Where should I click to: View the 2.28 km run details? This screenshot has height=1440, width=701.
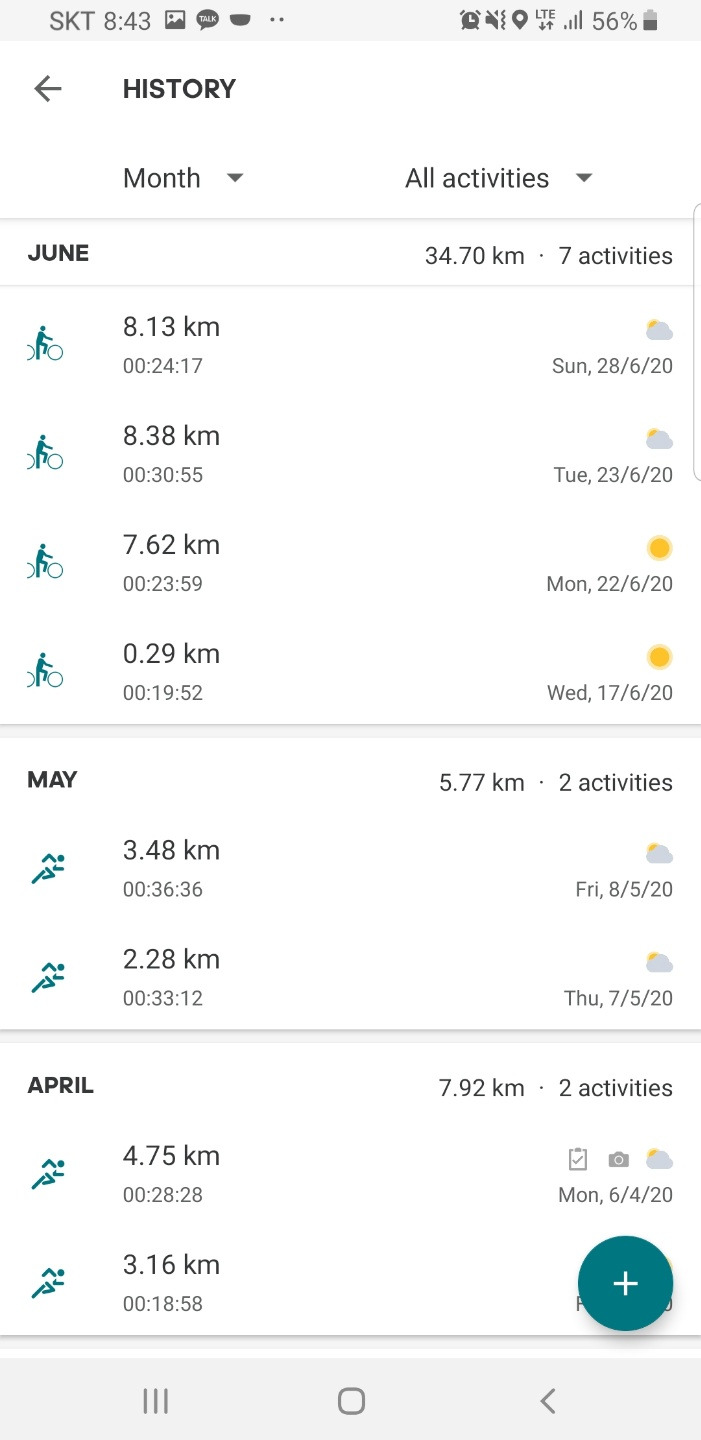pyautogui.click(x=350, y=976)
